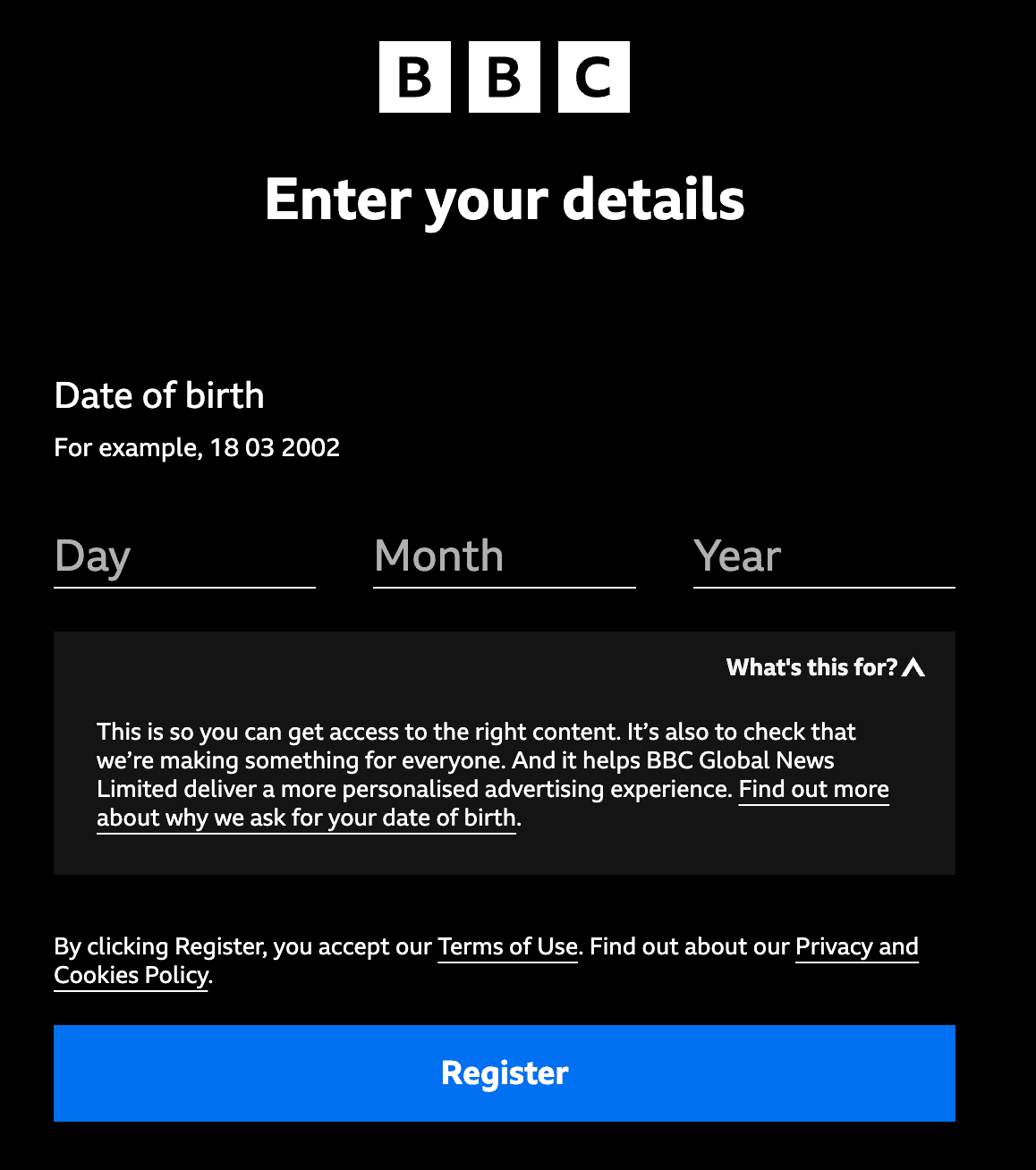
Task: Tap the blue Register button
Action: coord(505,1073)
